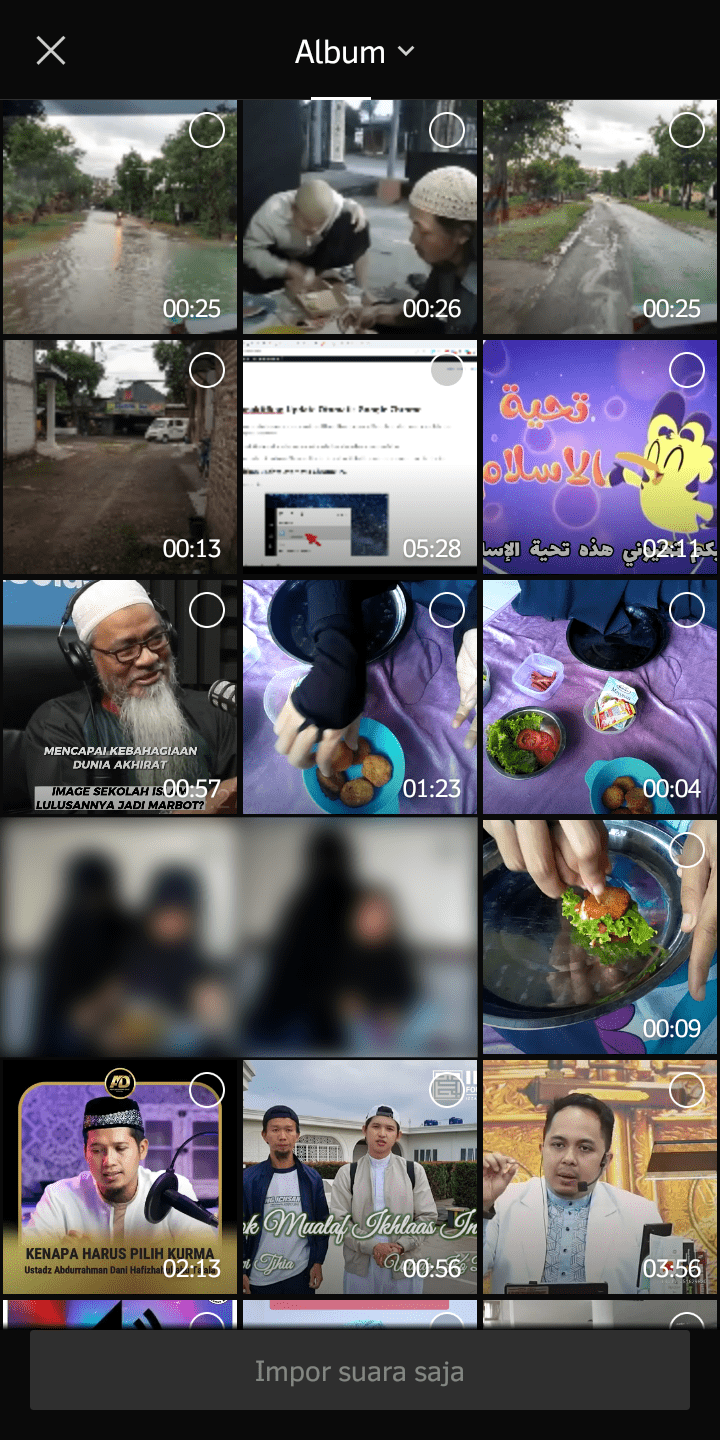This screenshot has width=720, height=1440.
Task: Expand the Album dropdown
Action: (x=354, y=52)
